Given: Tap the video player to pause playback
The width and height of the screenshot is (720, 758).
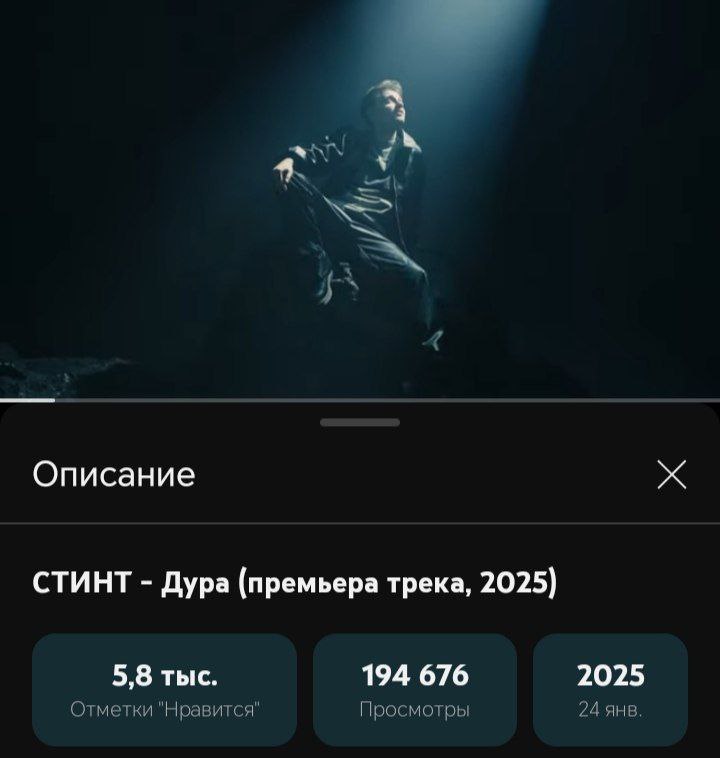Looking at the screenshot, I should tap(360, 200).
